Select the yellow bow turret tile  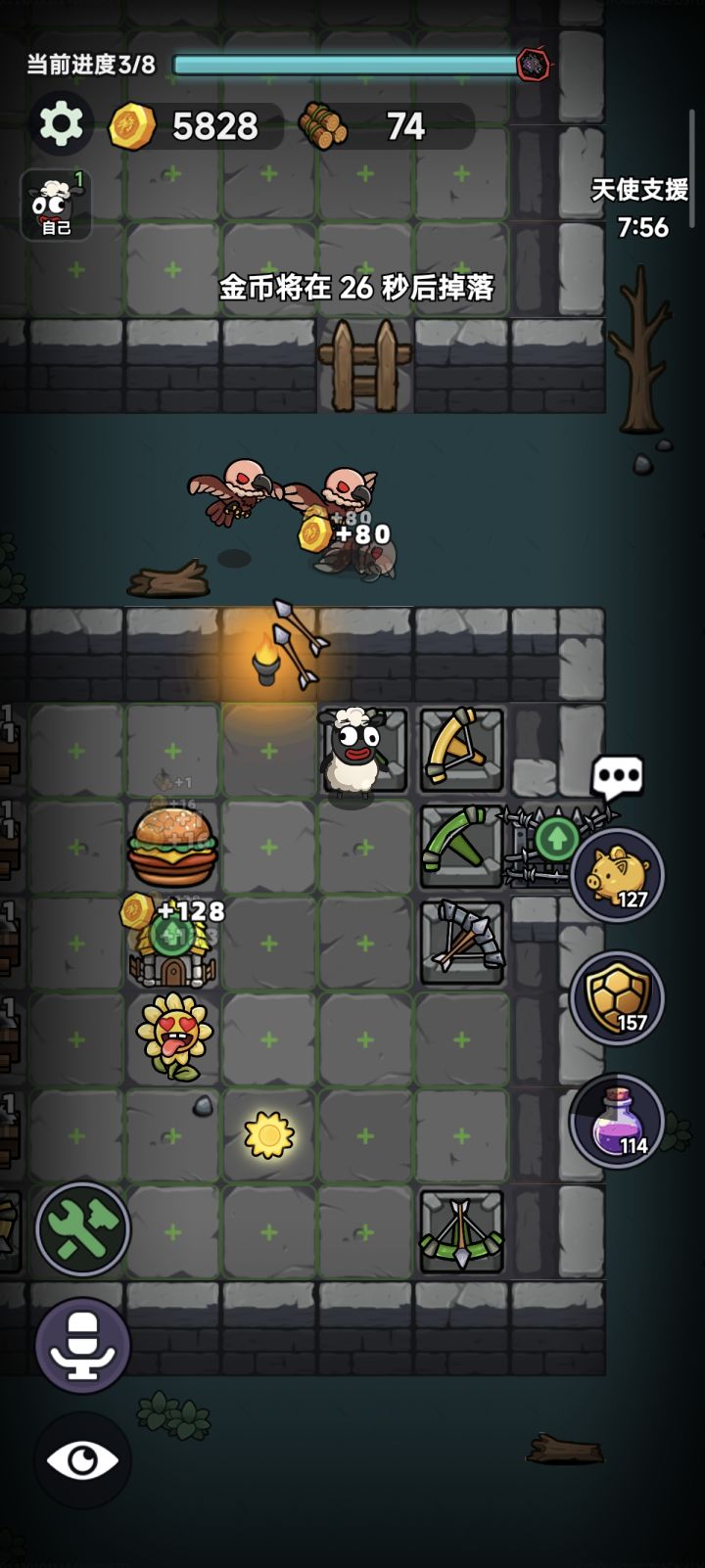(x=461, y=750)
